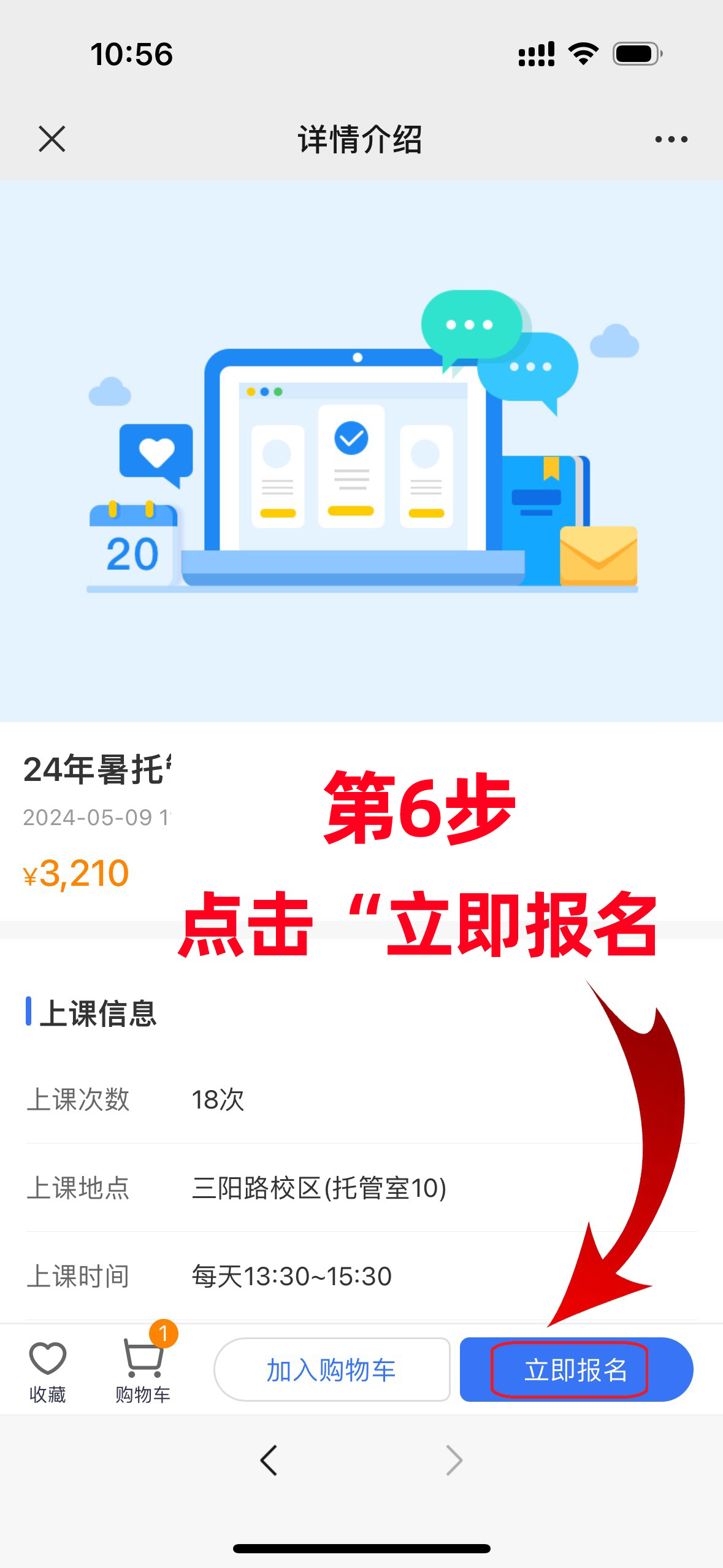
Task: Tap 加入购物车 to add course
Action: click(332, 1369)
